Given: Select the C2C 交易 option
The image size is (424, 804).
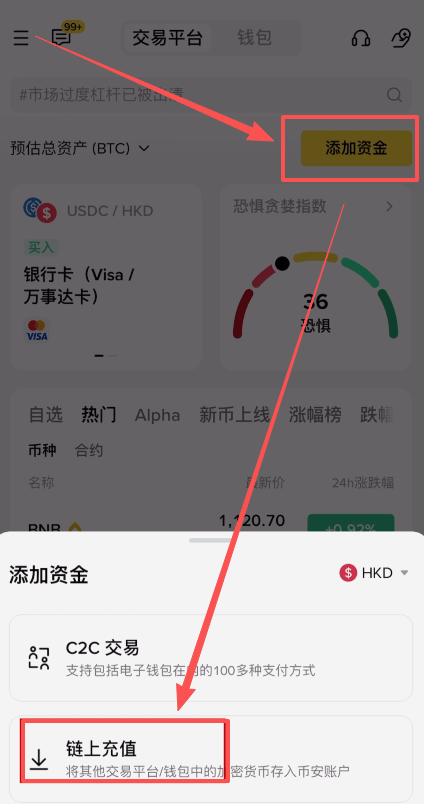Looking at the screenshot, I should point(211,657).
